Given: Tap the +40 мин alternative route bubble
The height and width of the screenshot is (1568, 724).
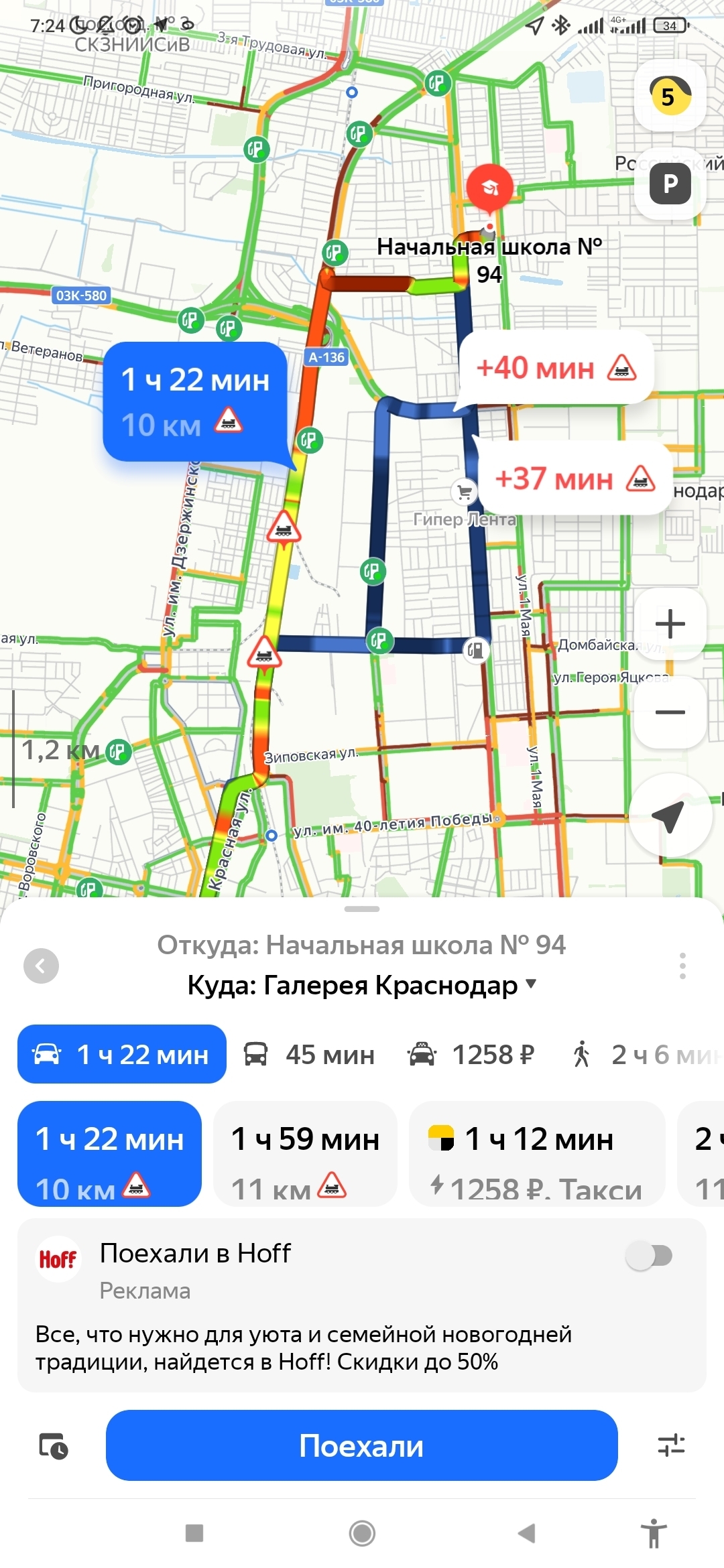Looking at the screenshot, I should [555, 368].
